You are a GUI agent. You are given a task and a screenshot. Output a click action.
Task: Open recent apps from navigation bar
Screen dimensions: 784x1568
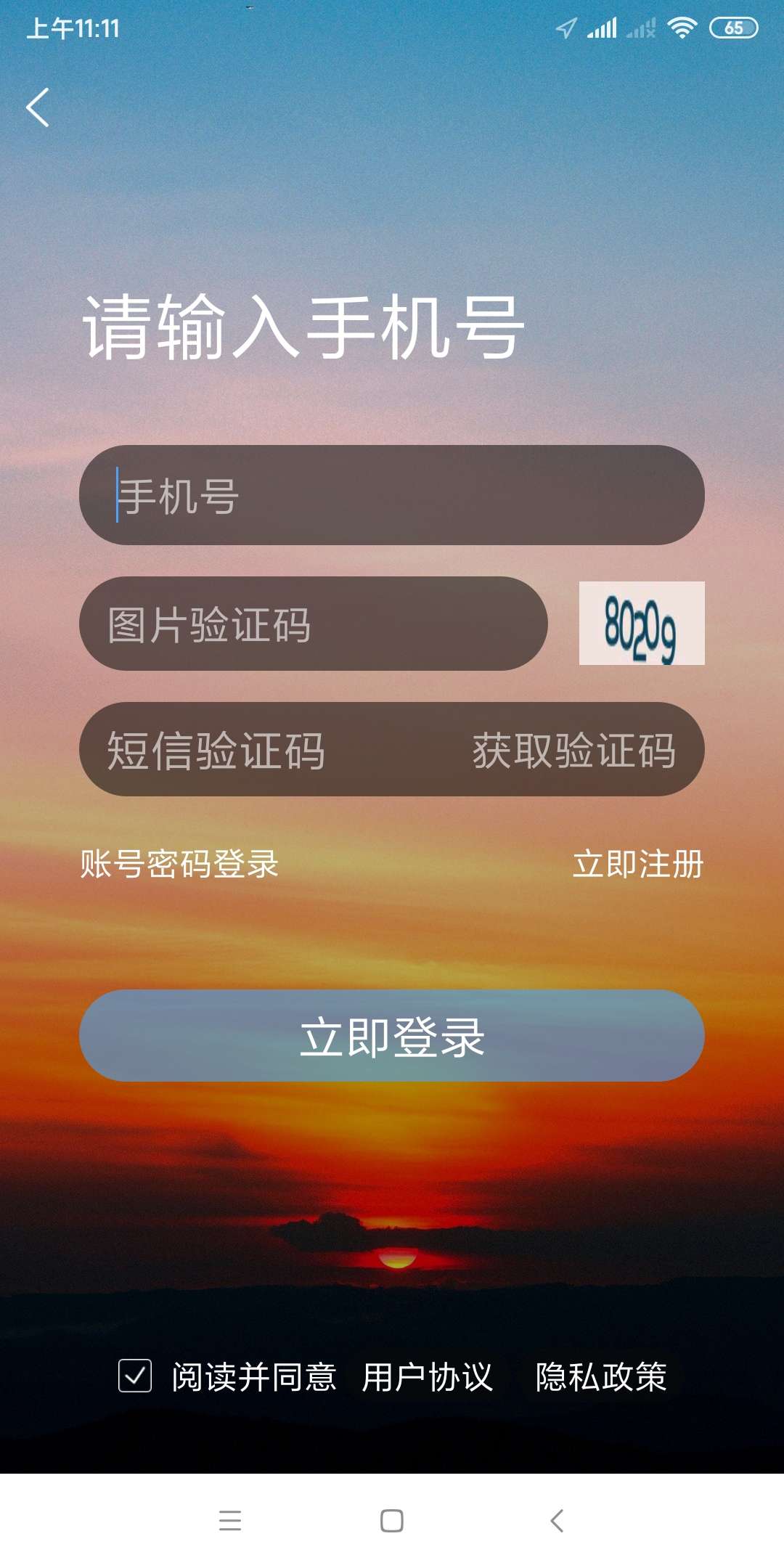pyautogui.click(x=230, y=1520)
